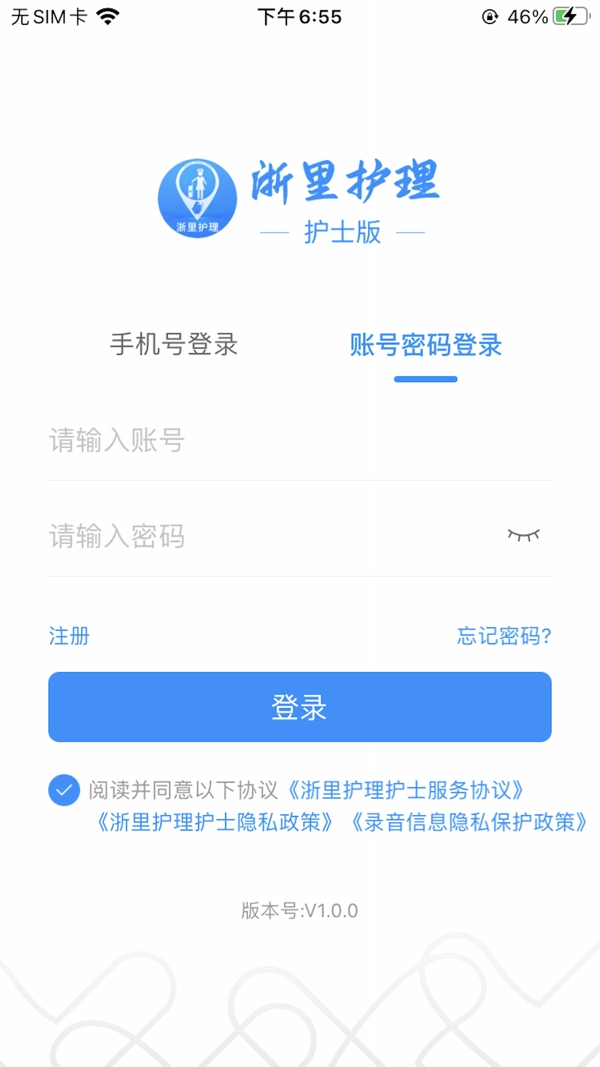This screenshot has height=1067, width=600.
Task: Open 《浙里护理护士服务协议》
Action: (x=404, y=790)
